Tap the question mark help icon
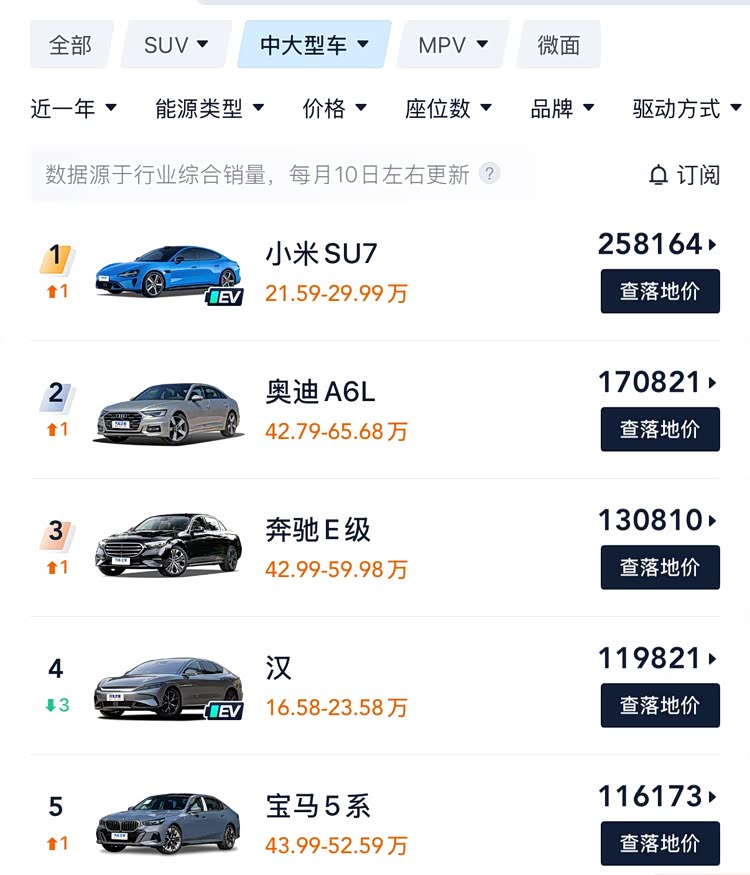Image resolution: width=750 pixels, height=875 pixels. (x=489, y=174)
